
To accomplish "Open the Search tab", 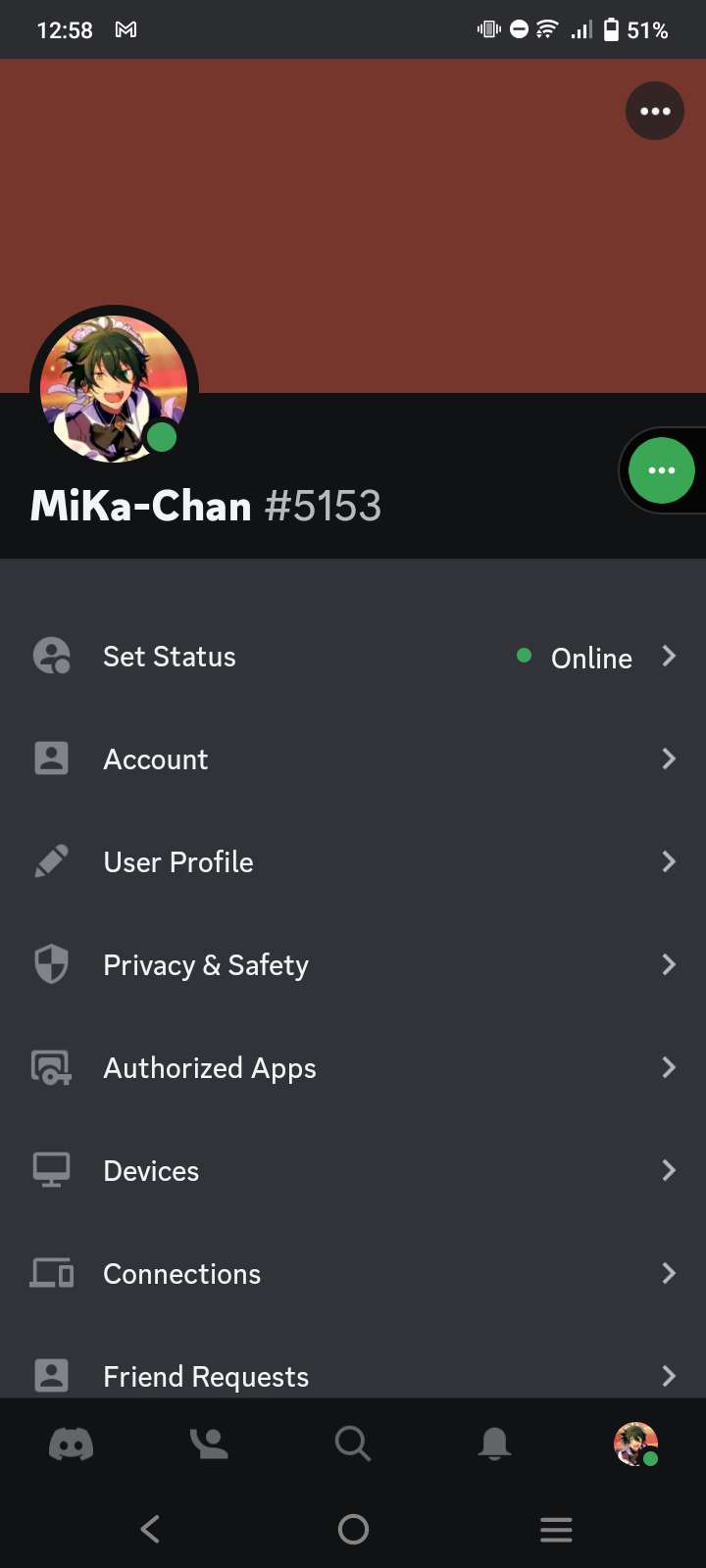I will pyautogui.click(x=352, y=1444).
